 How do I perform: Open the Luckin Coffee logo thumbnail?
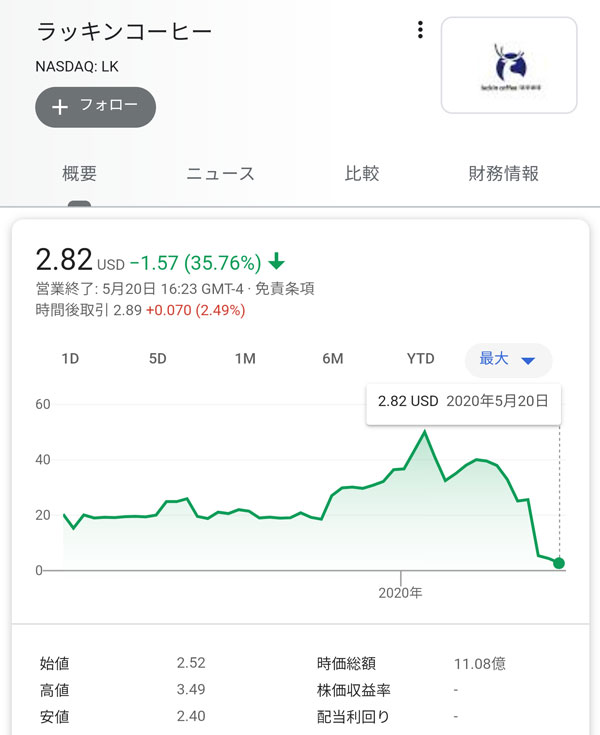tap(509, 65)
